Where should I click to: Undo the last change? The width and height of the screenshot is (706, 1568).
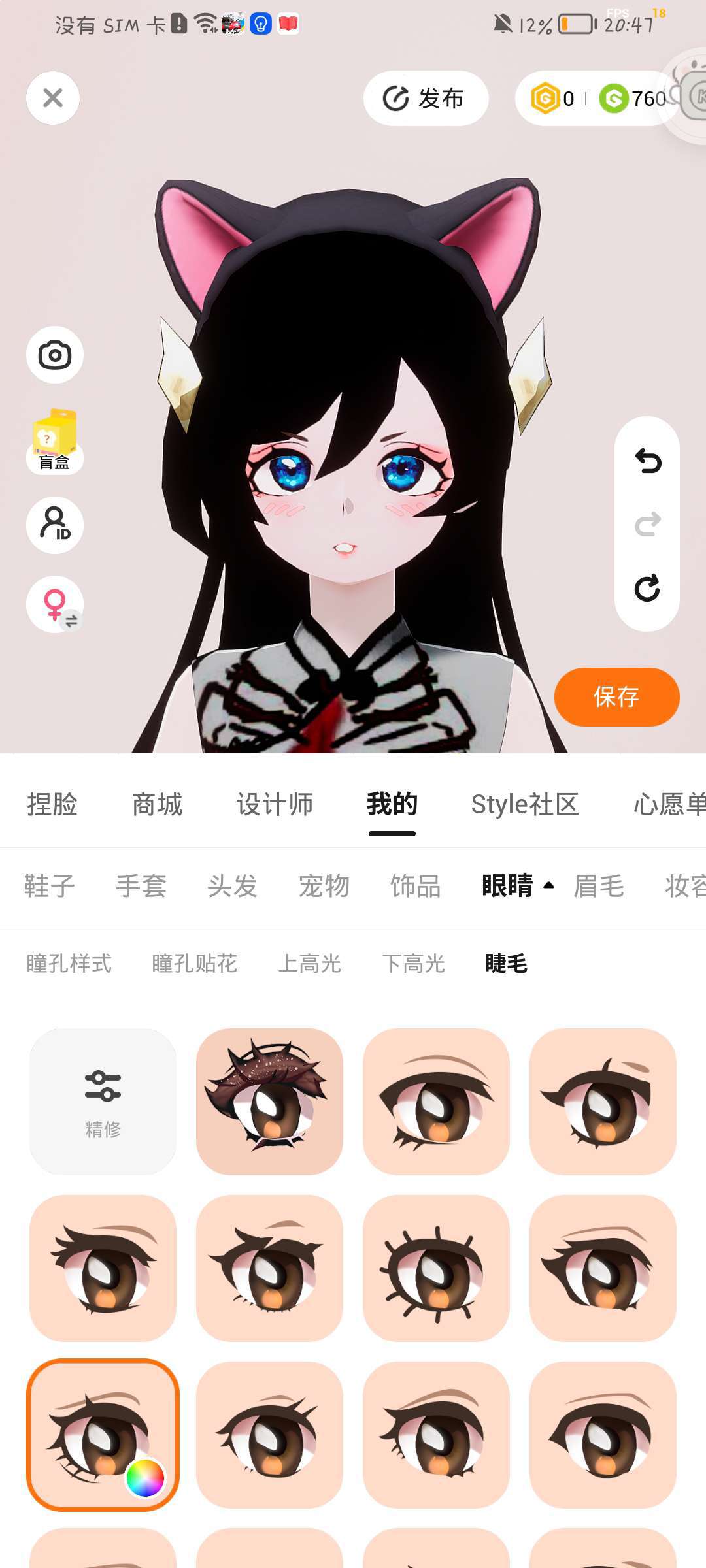coord(647,461)
